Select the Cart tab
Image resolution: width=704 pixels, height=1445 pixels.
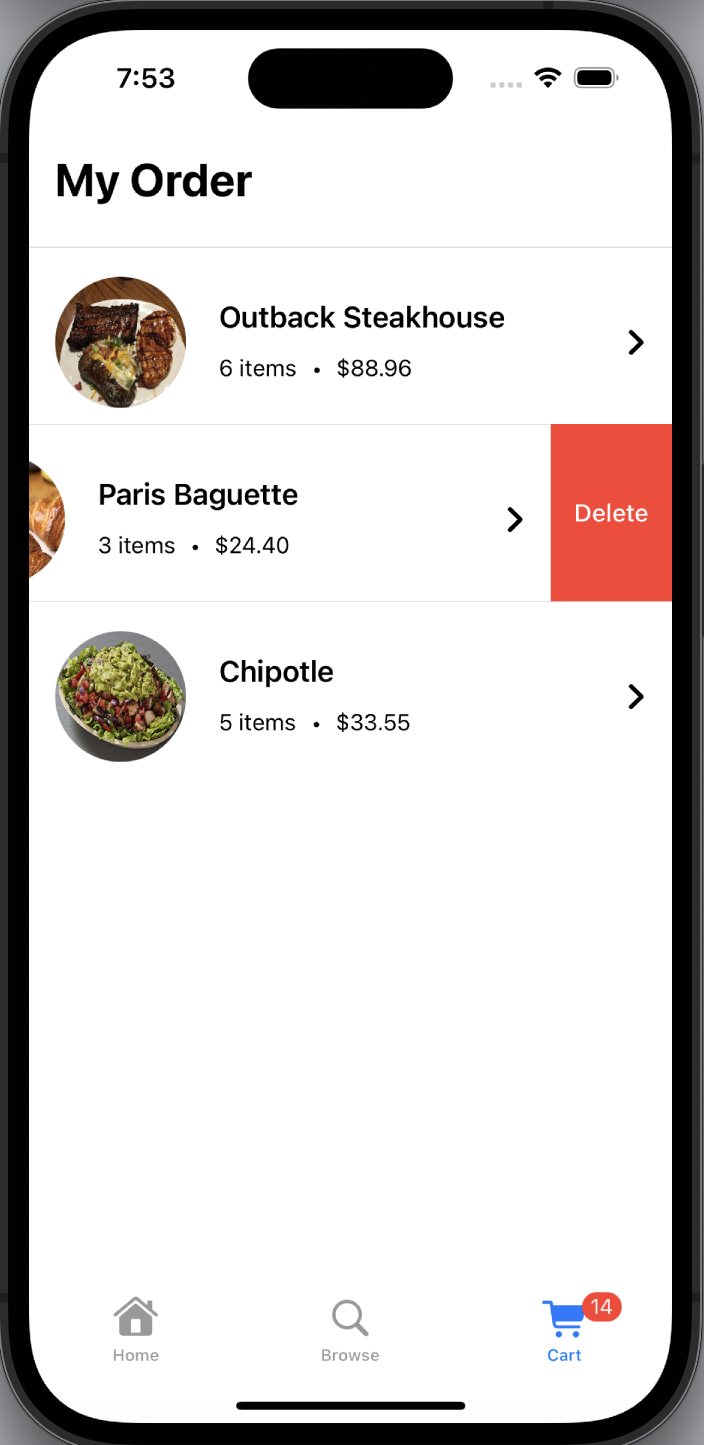pyautogui.click(x=565, y=1331)
